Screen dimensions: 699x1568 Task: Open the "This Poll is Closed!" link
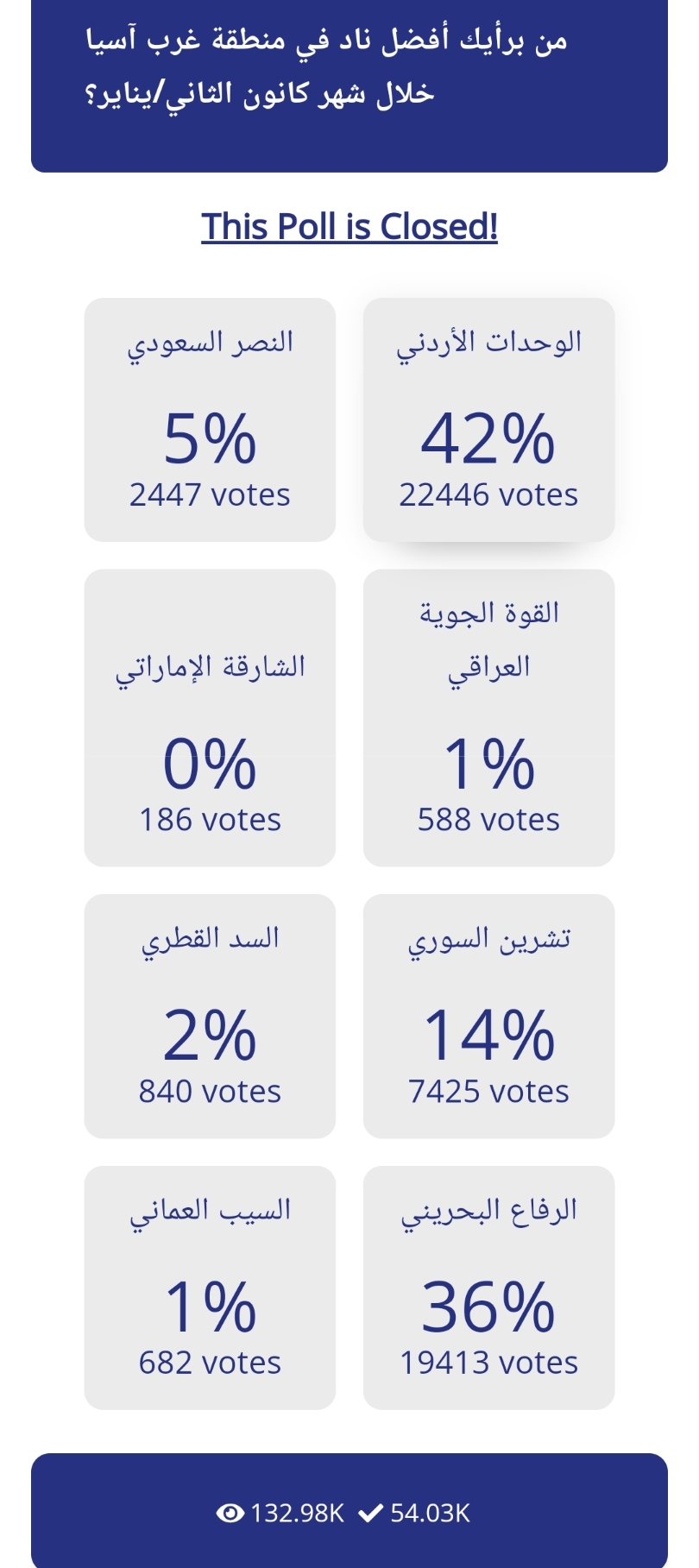pyautogui.click(x=349, y=227)
